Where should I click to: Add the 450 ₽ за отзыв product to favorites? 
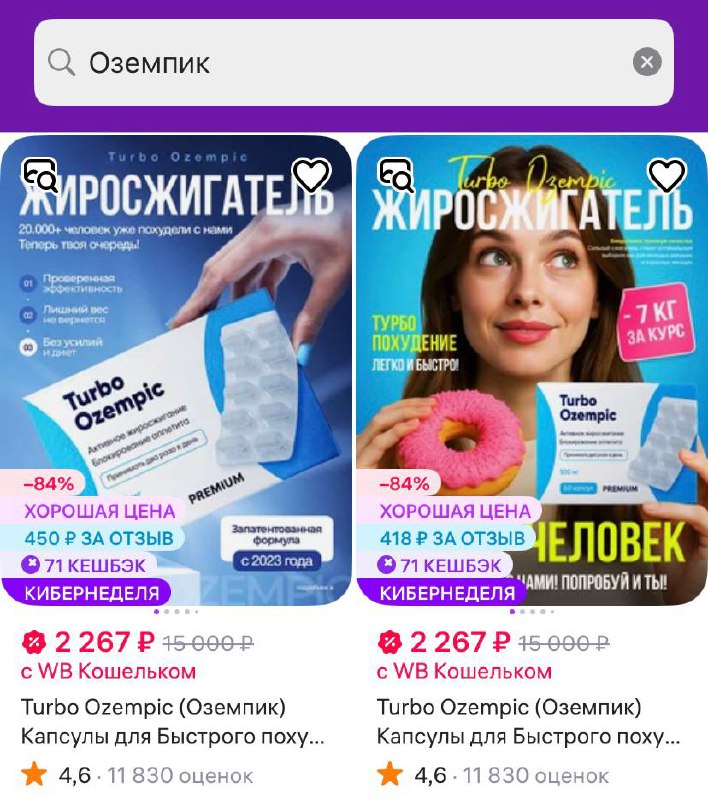311,176
